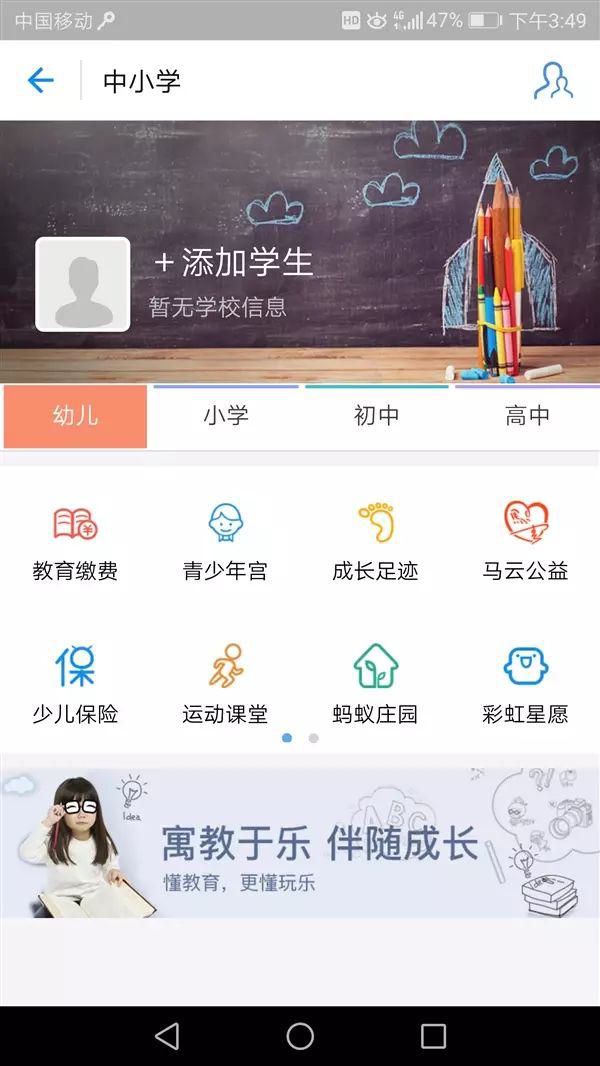The height and width of the screenshot is (1066, 600).
Task: Select the 高中 tab
Action: (x=527, y=416)
